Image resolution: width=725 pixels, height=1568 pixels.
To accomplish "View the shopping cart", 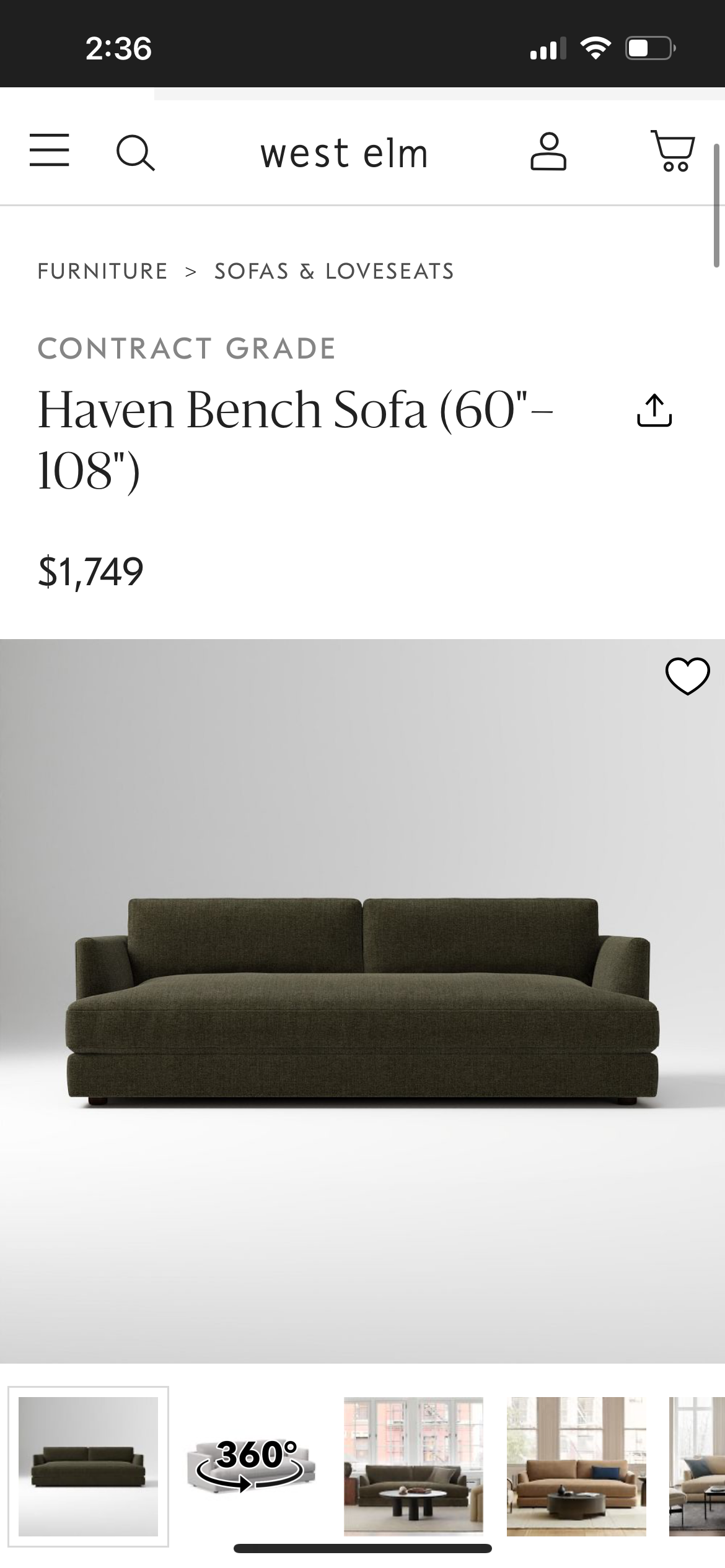I will coord(673,150).
